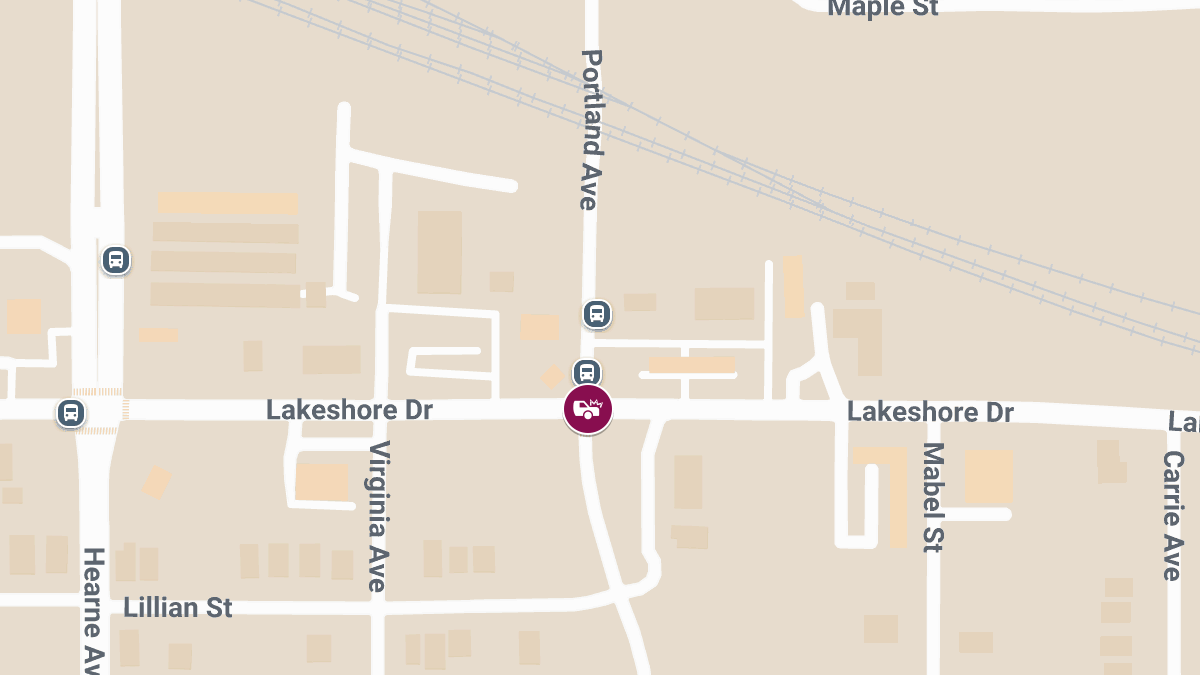Tap the crash incident marker on Lakeshore Dr

(x=588, y=409)
